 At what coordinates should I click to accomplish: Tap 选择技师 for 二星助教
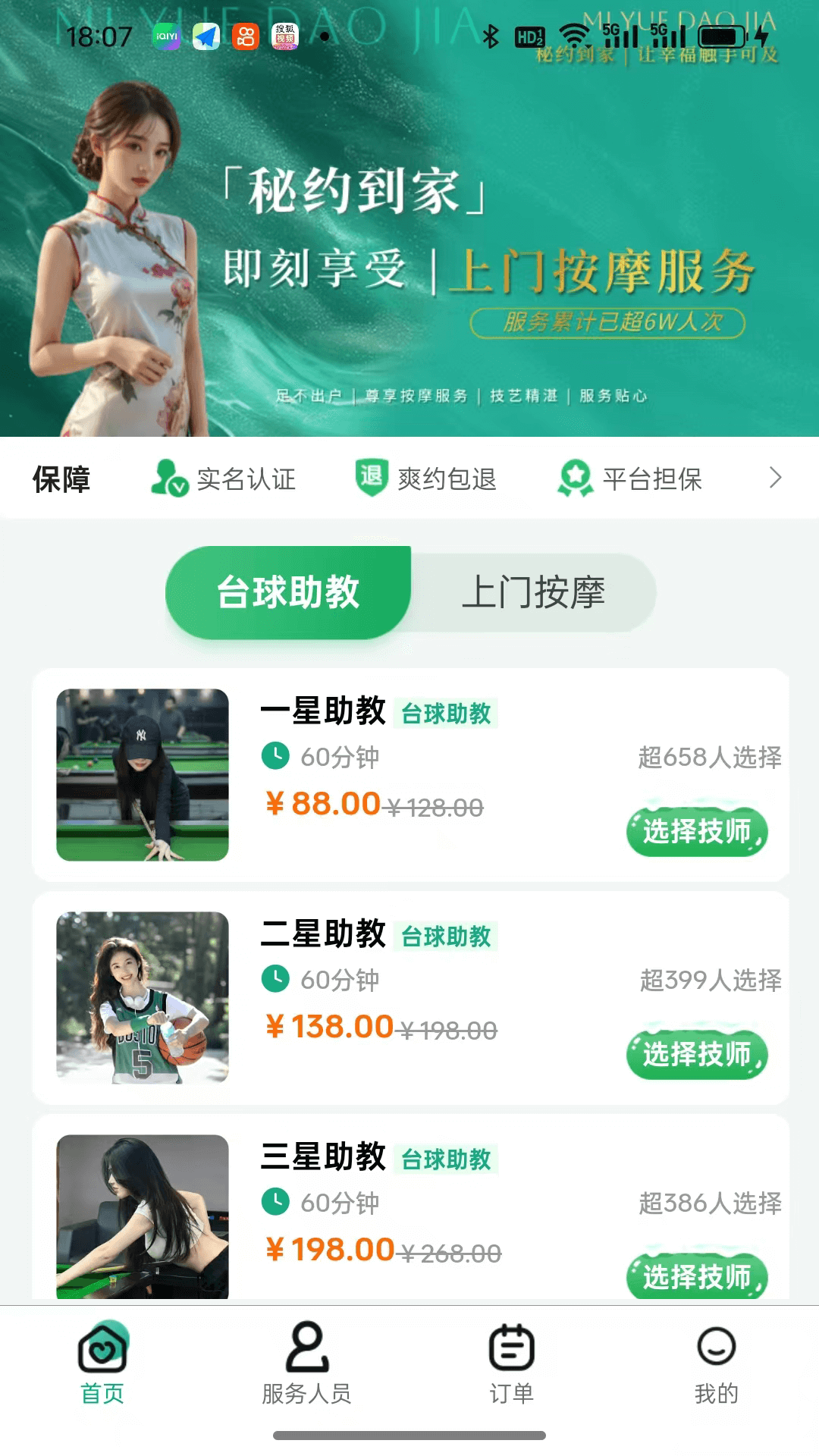click(x=696, y=1054)
